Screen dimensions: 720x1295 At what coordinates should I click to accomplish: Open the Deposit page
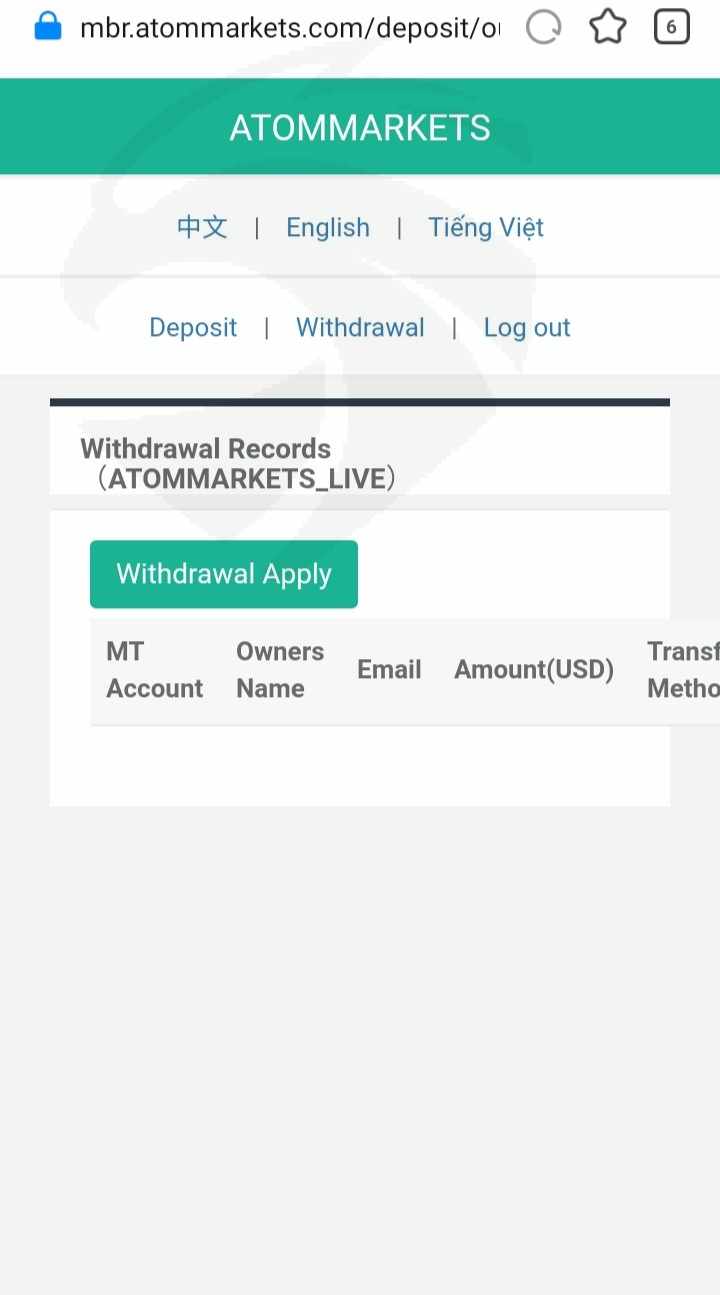(193, 327)
